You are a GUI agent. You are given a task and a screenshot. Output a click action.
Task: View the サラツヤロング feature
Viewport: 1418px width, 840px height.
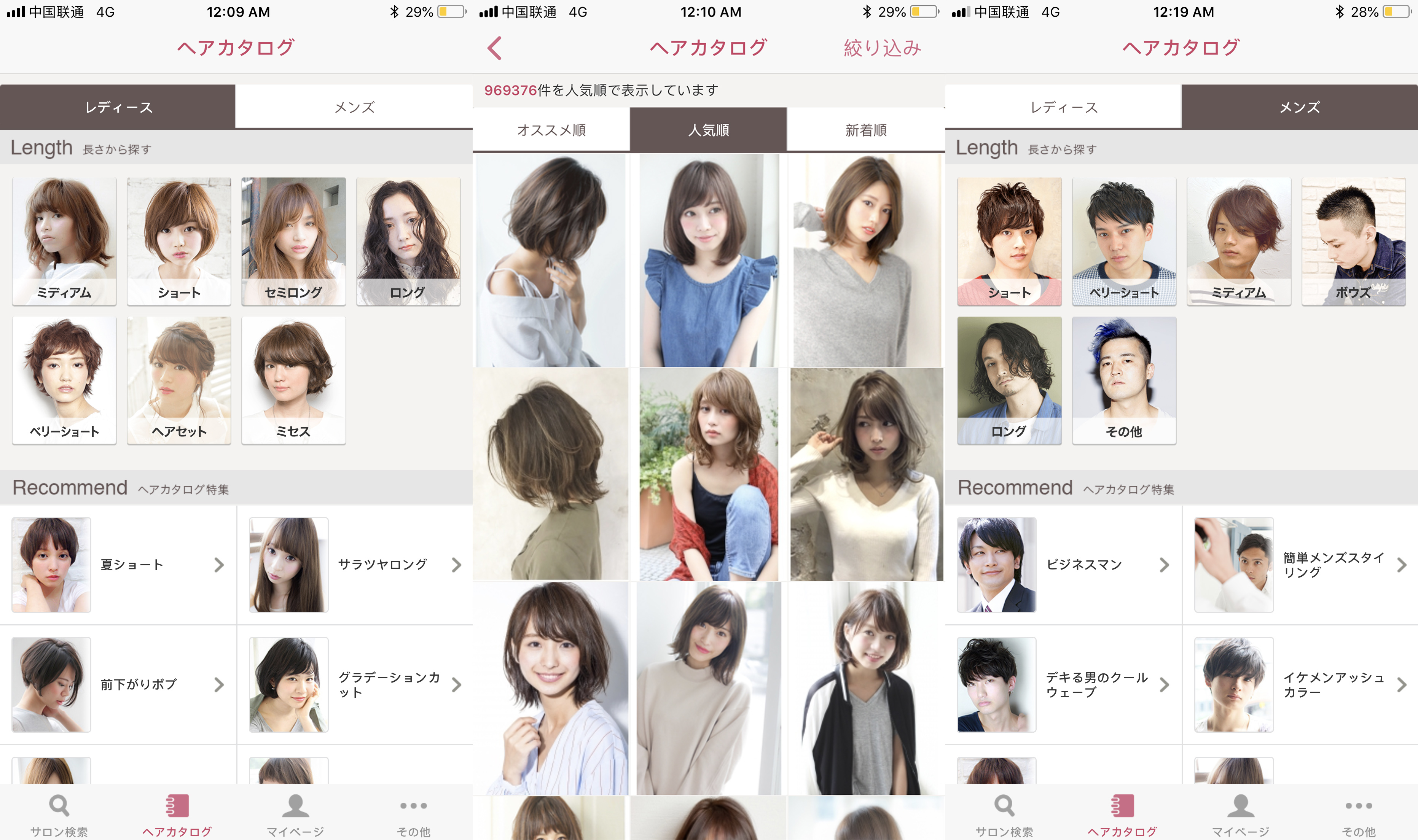tap(355, 565)
